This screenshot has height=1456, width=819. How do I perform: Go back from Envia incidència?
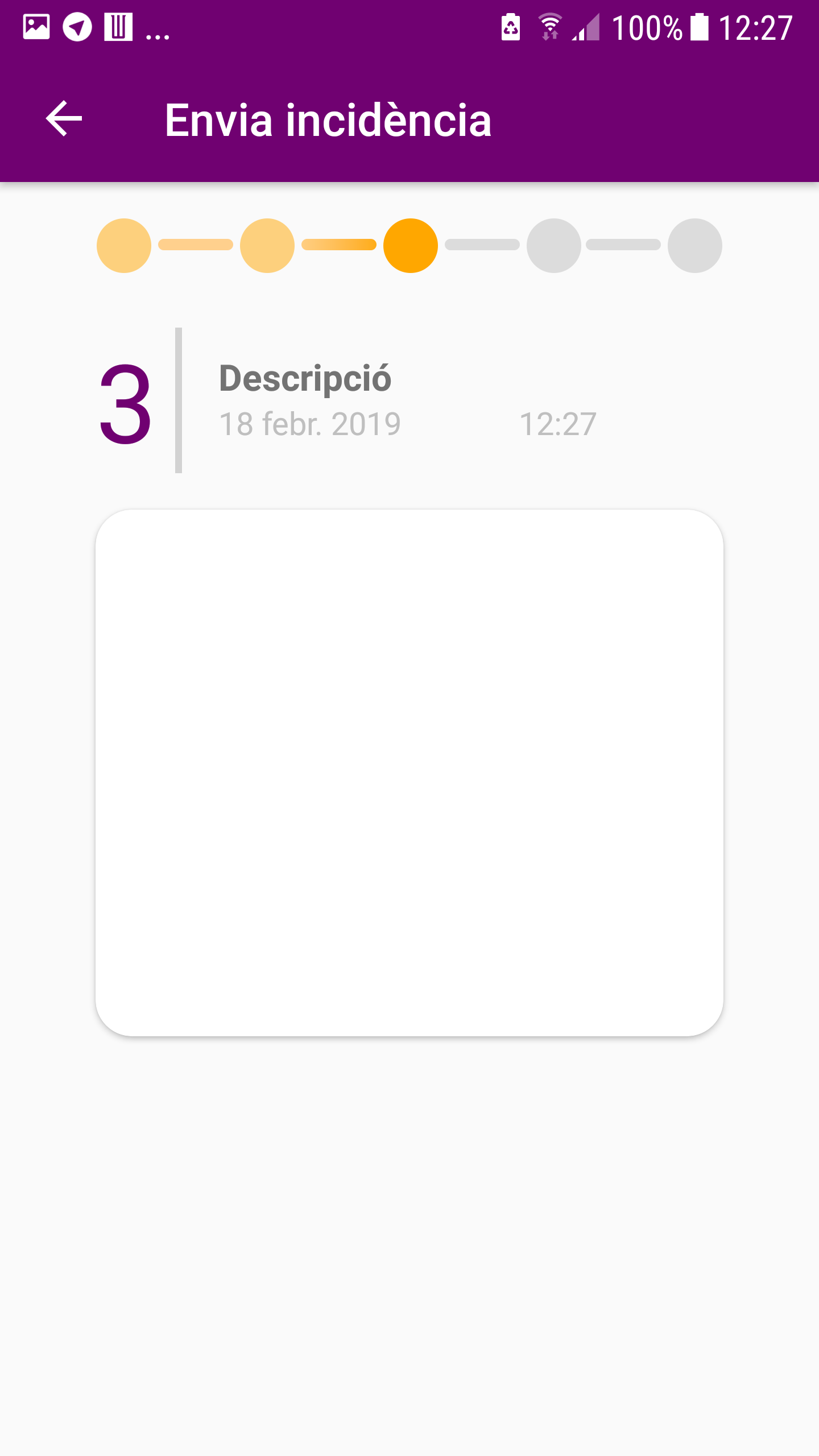[x=64, y=119]
